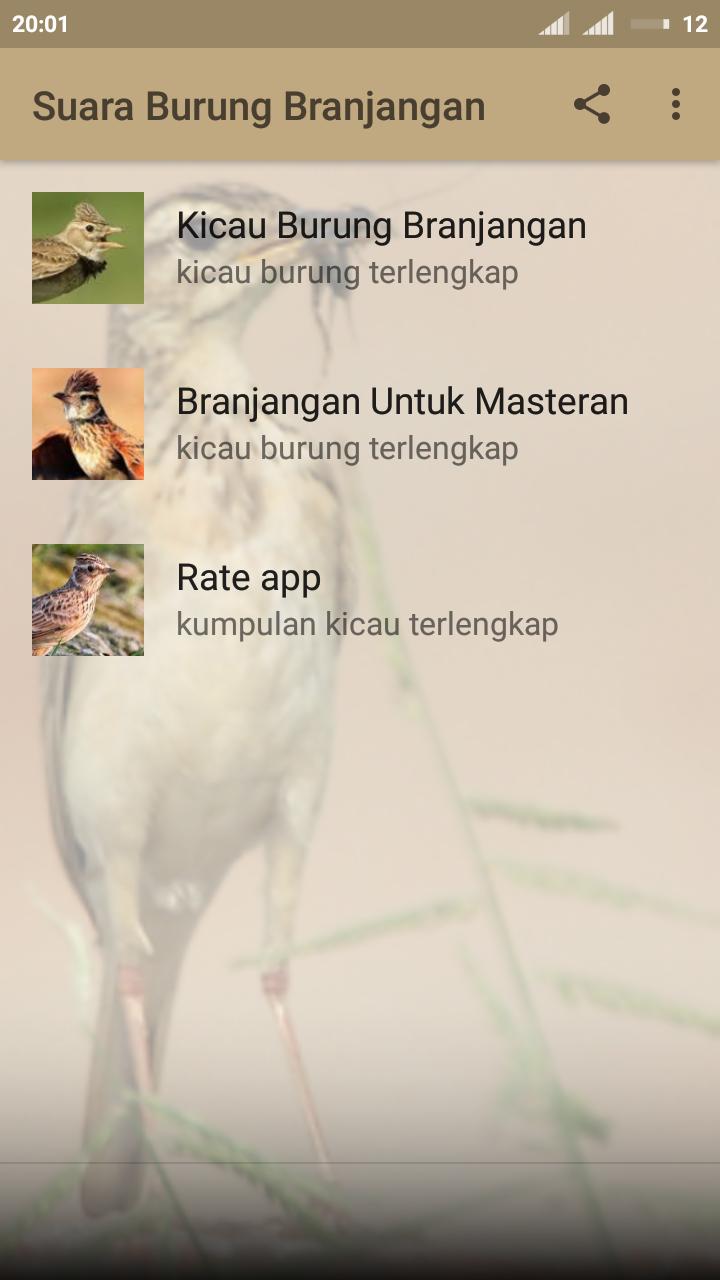Screen dimensions: 720x1280
Task: Open the overflow menu
Action: coord(676,105)
